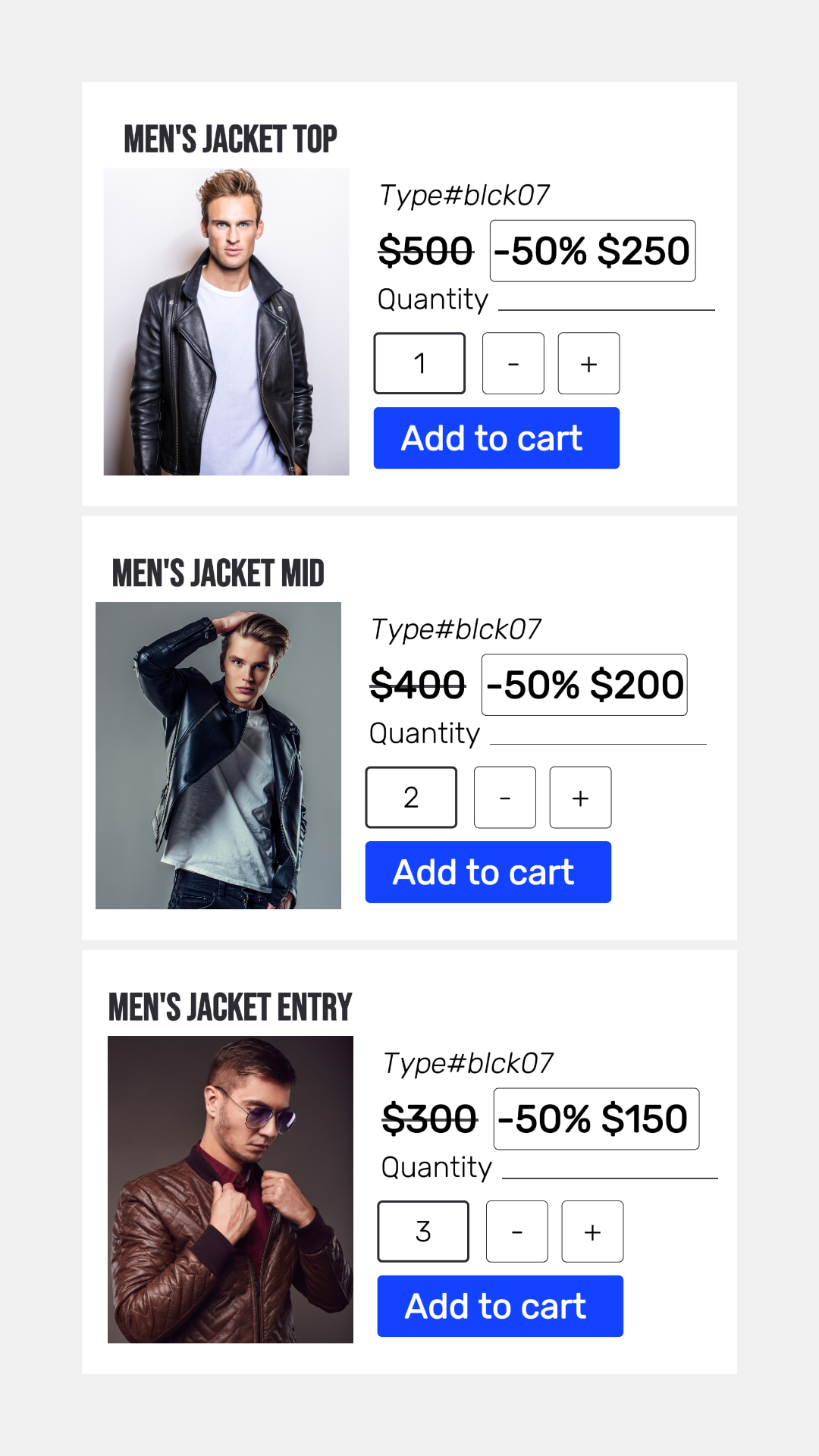Image resolution: width=819 pixels, height=1456 pixels.
Task: Decrease quantity for Men's Jacket Entry
Action: coord(517,1232)
